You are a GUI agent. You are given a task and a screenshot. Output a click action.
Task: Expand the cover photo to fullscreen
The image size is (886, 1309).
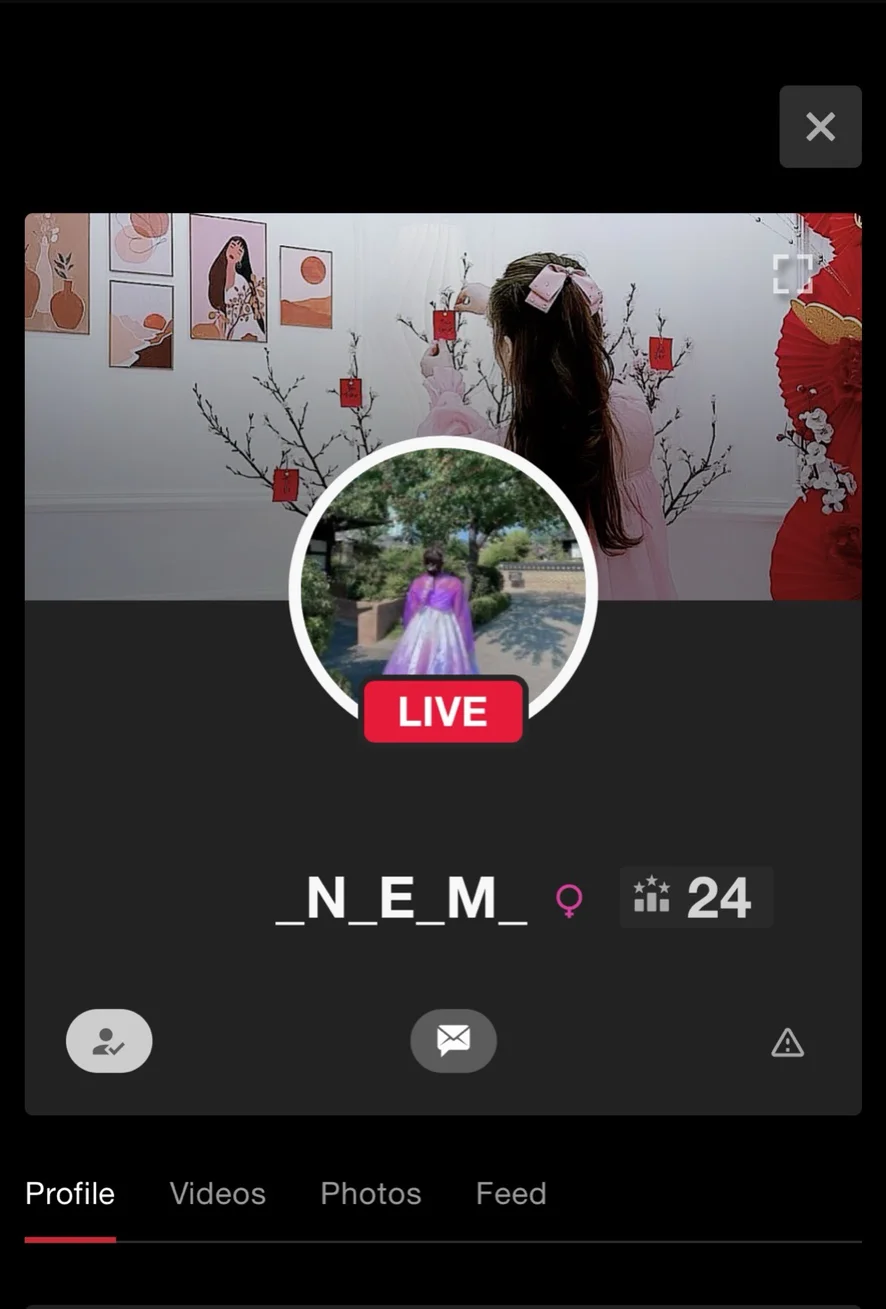pos(792,274)
